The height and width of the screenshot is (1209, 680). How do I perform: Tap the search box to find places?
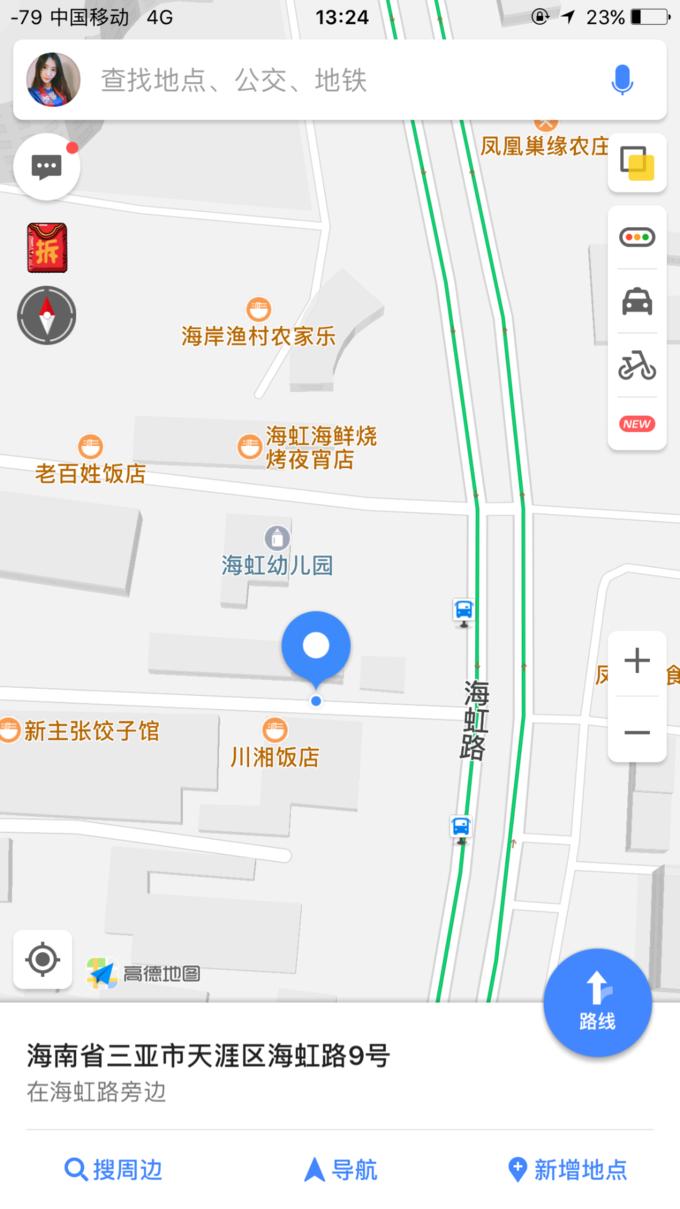tap(340, 80)
